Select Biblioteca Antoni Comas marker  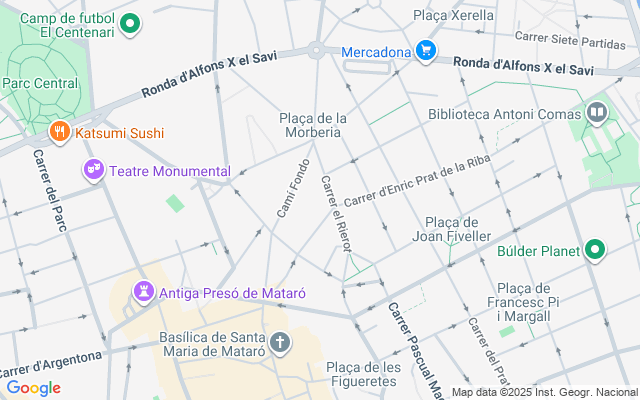597,113
